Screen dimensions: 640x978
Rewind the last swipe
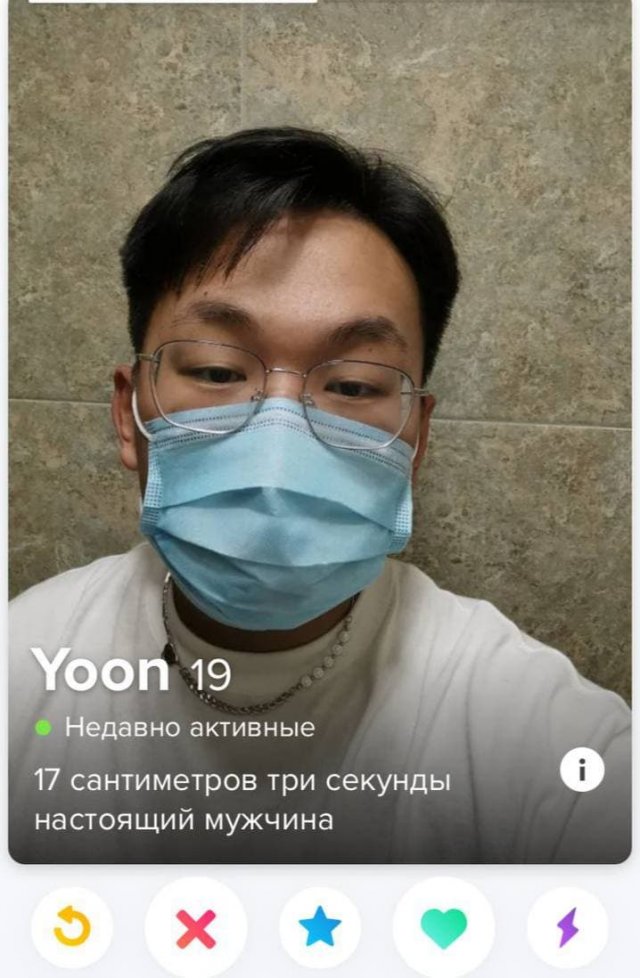click(71, 928)
